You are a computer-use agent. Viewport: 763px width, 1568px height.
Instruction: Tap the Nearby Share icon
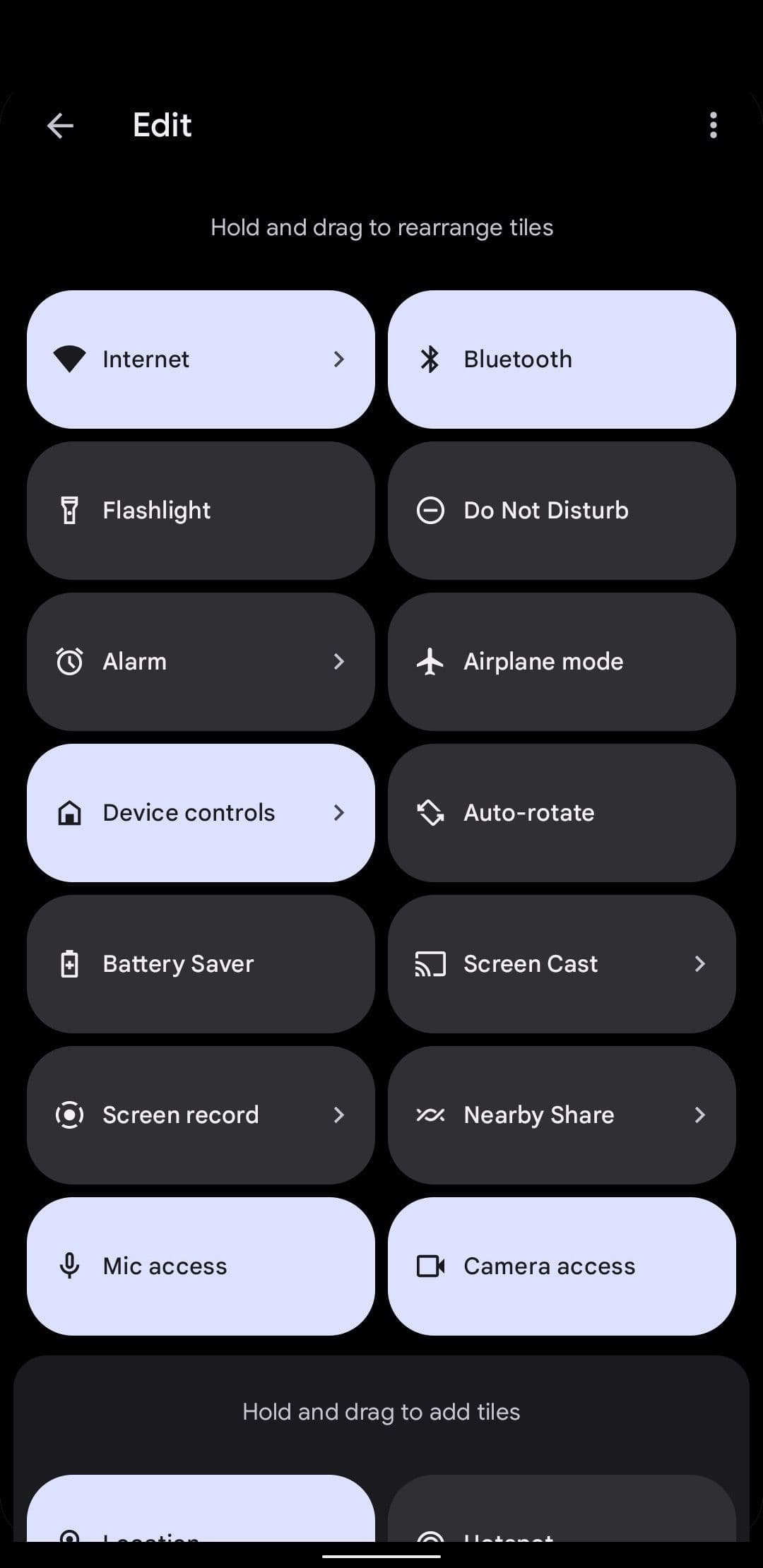(431, 1115)
